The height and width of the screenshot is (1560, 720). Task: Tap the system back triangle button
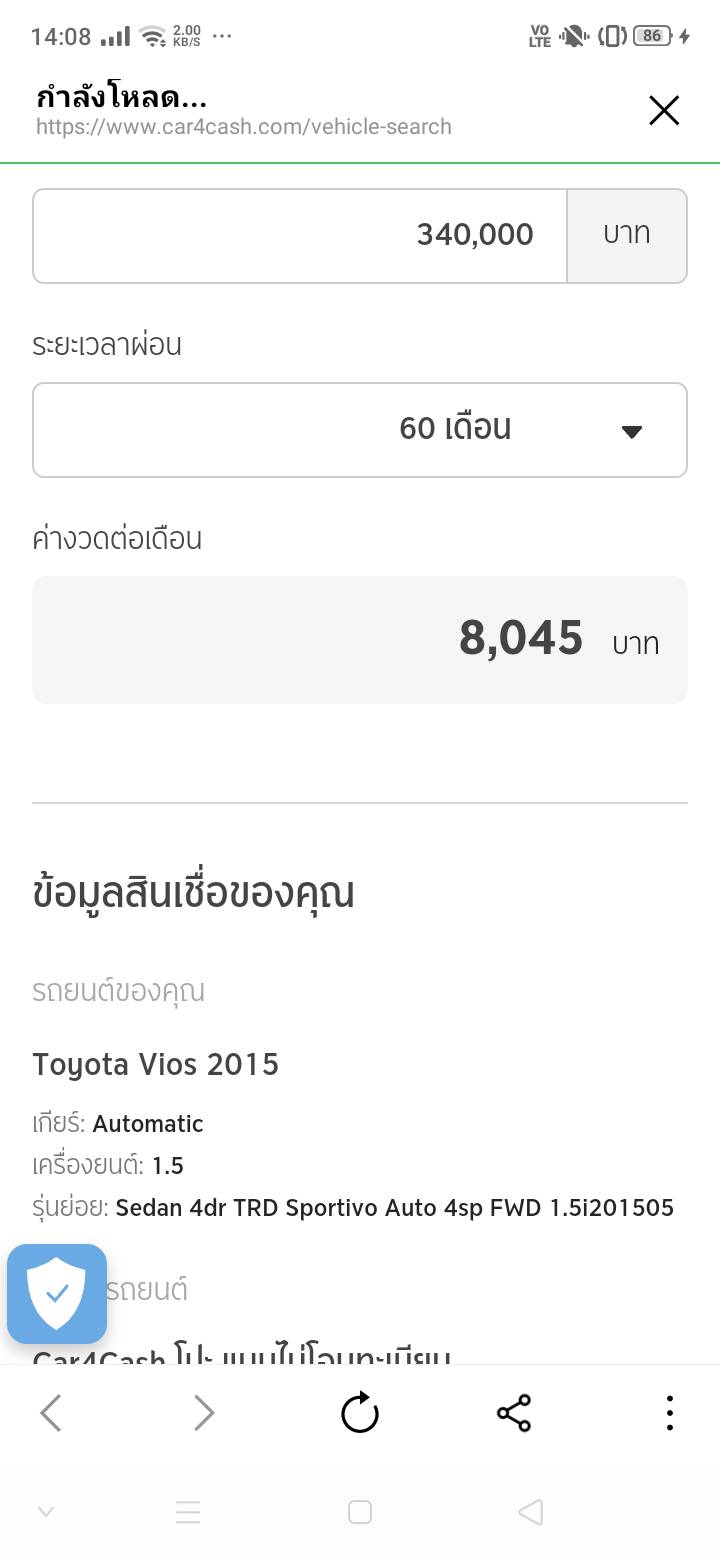point(531,1512)
